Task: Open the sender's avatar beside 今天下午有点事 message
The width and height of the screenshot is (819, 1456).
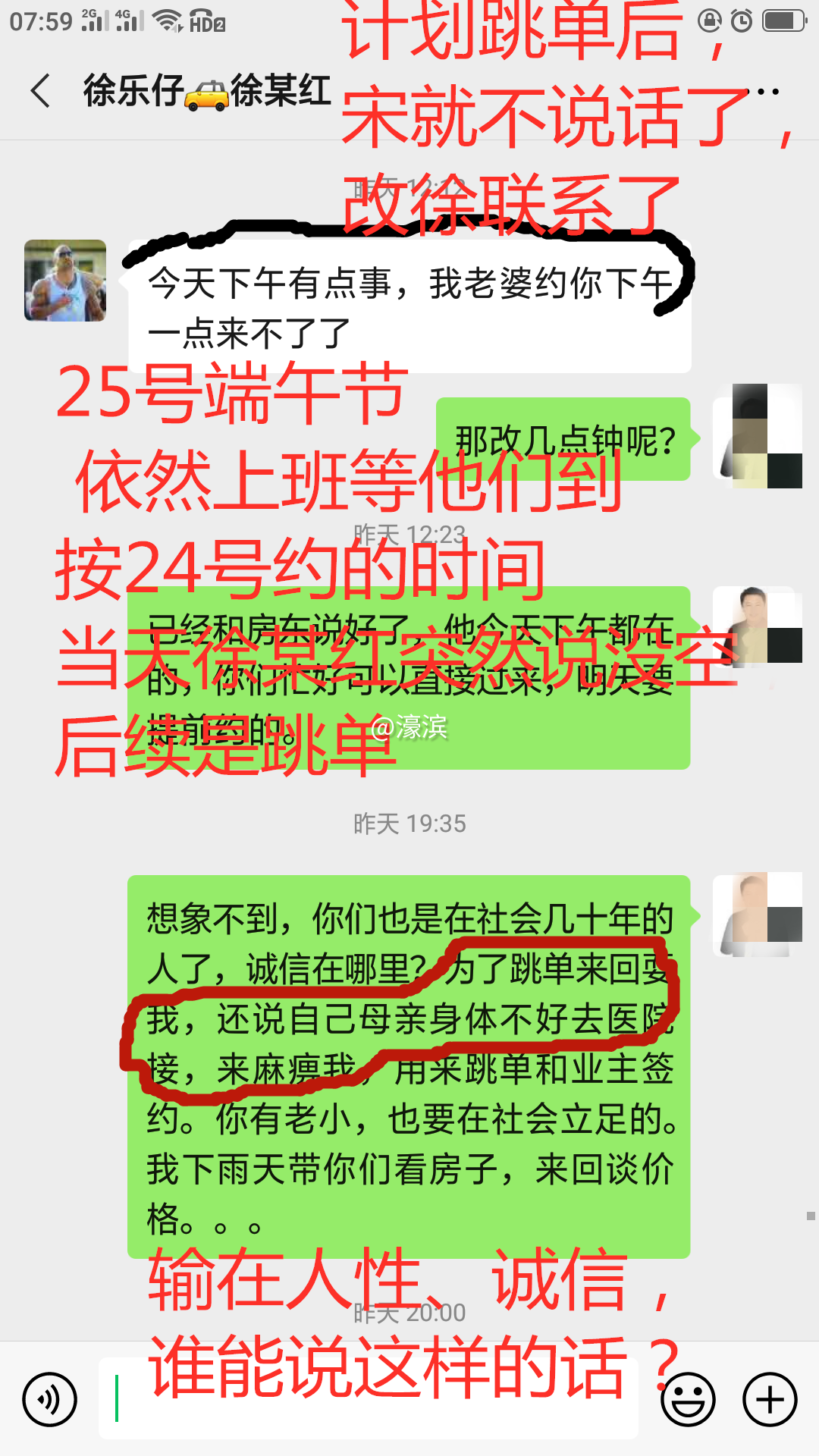Action: click(x=65, y=281)
